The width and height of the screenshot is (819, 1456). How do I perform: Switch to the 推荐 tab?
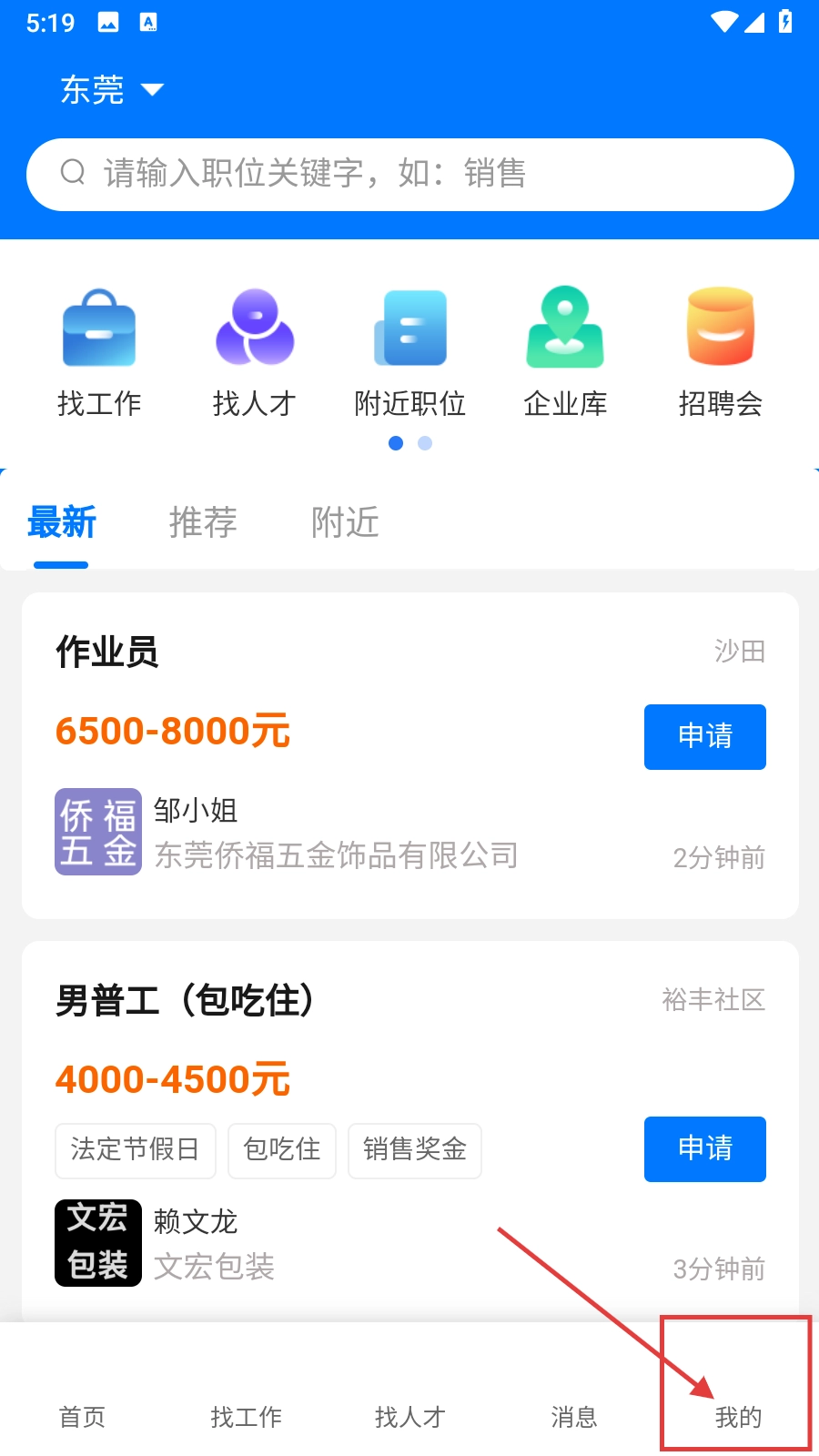click(x=203, y=523)
